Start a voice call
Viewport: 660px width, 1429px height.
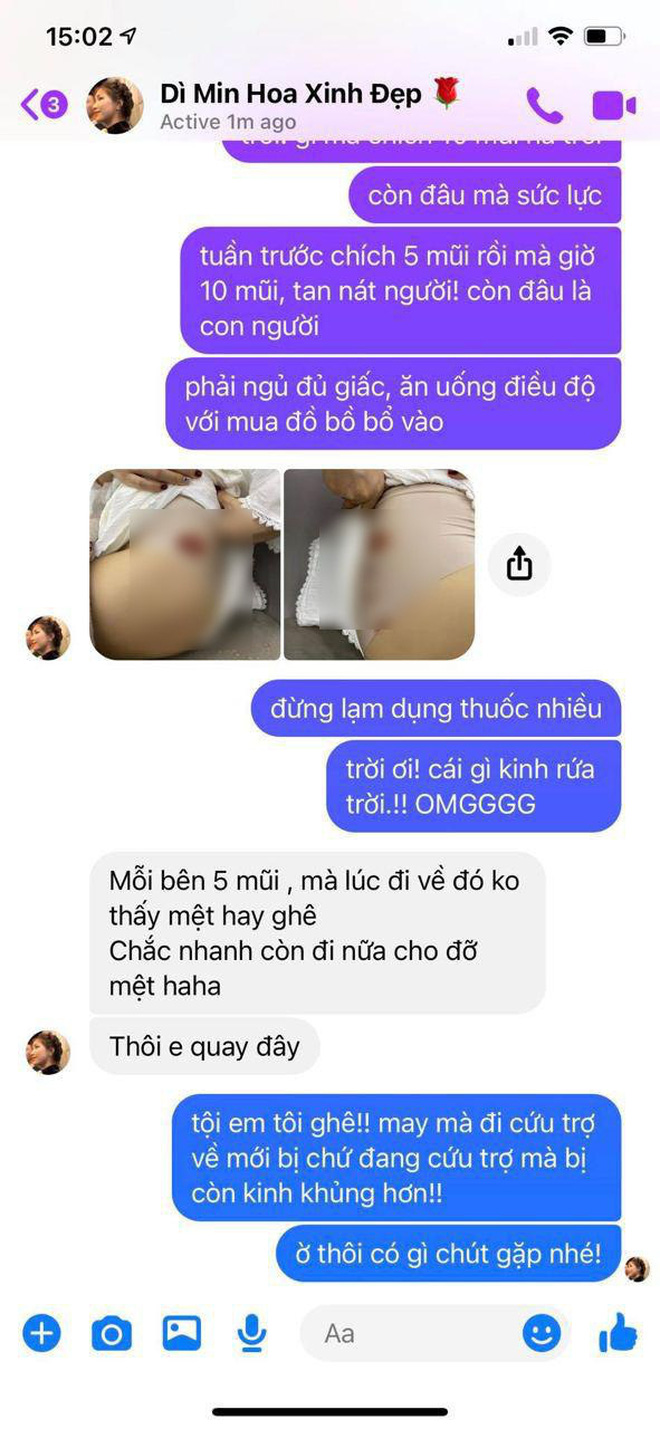click(x=544, y=105)
